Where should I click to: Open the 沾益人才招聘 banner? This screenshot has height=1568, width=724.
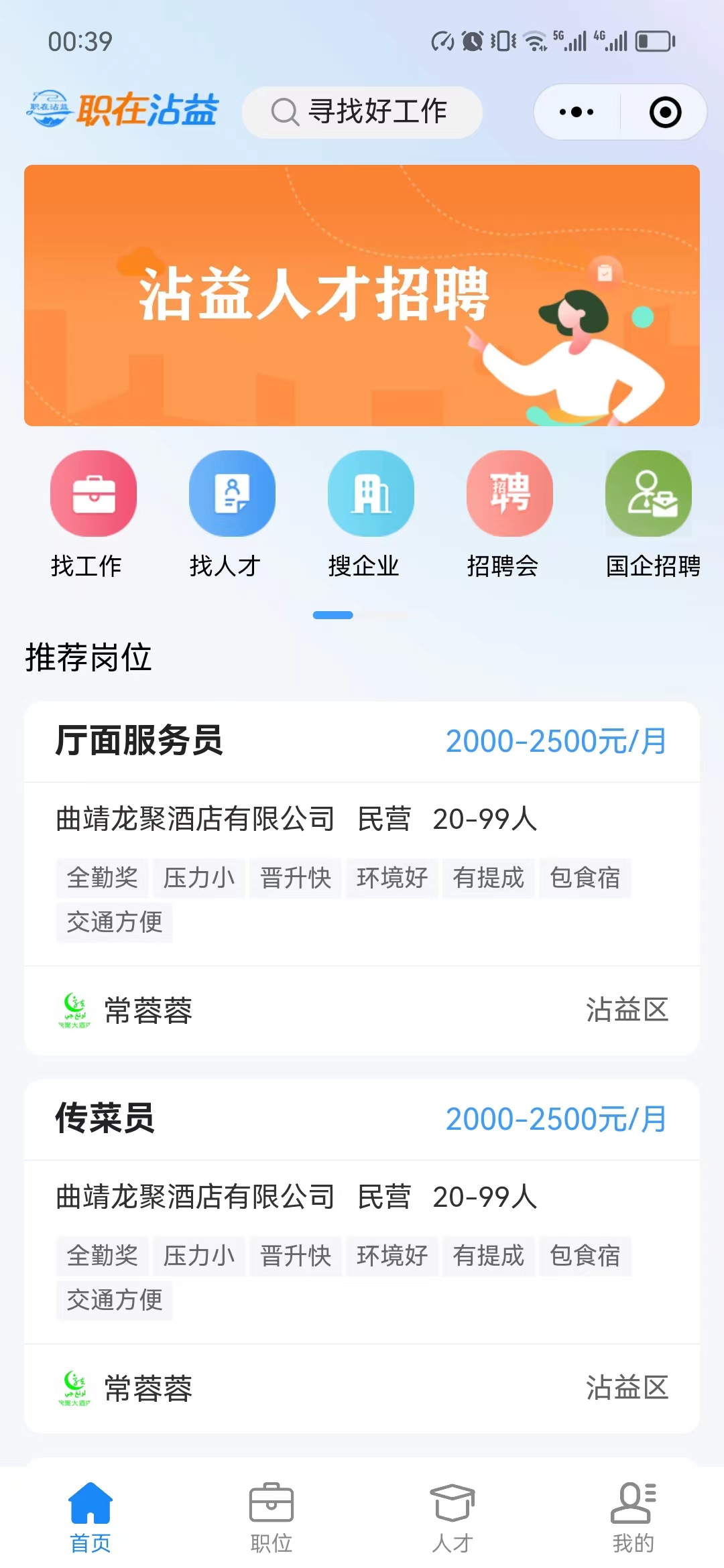tap(362, 295)
